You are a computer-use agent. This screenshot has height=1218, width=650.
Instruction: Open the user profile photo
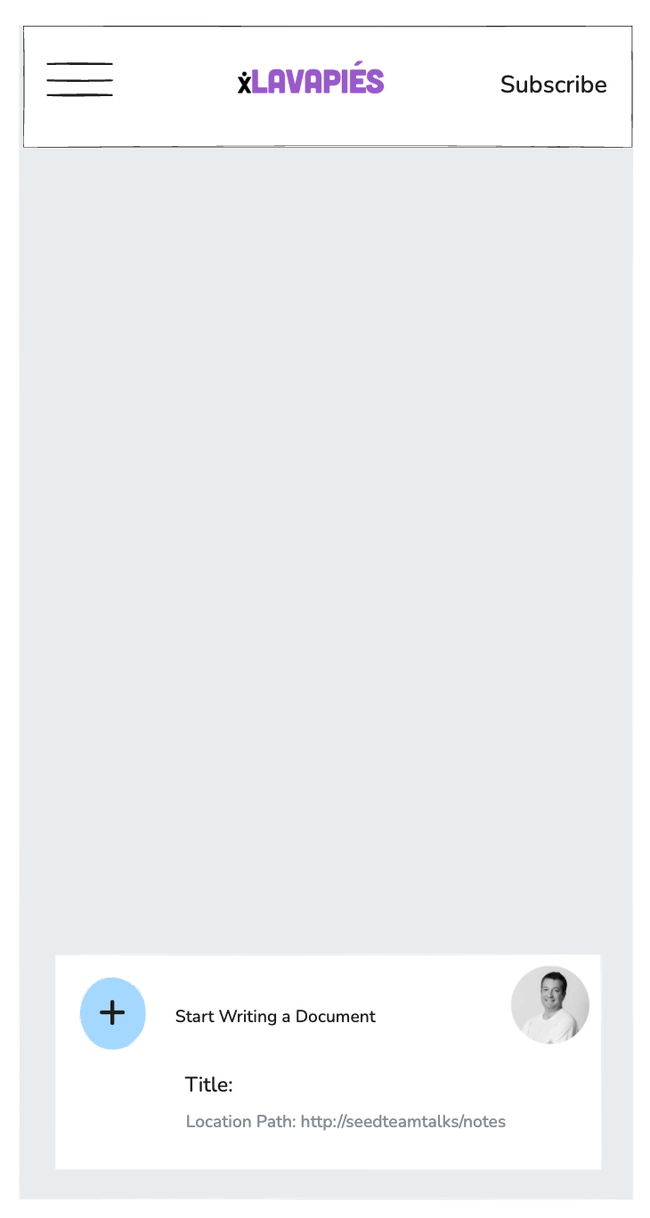point(550,1005)
